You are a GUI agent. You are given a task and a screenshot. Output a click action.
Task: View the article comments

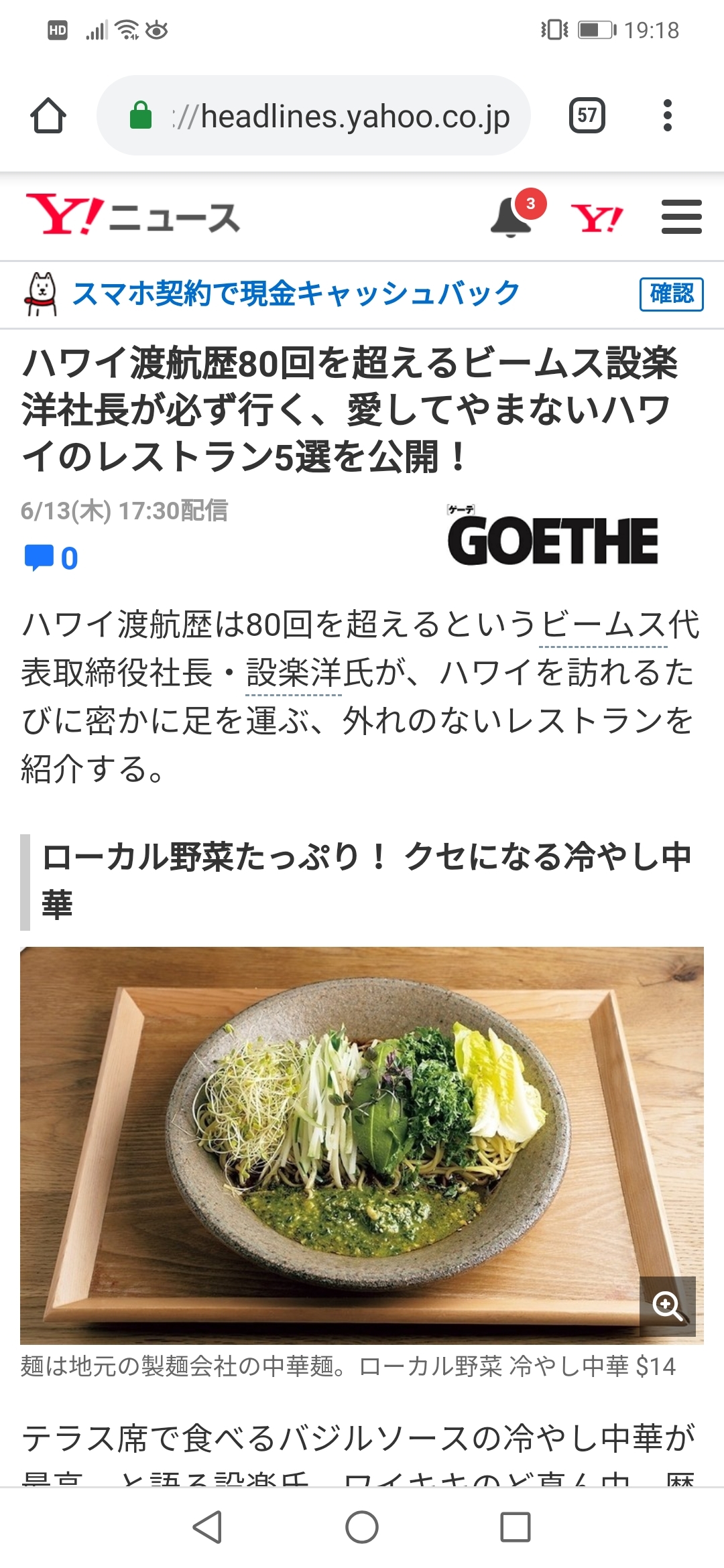coord(51,558)
